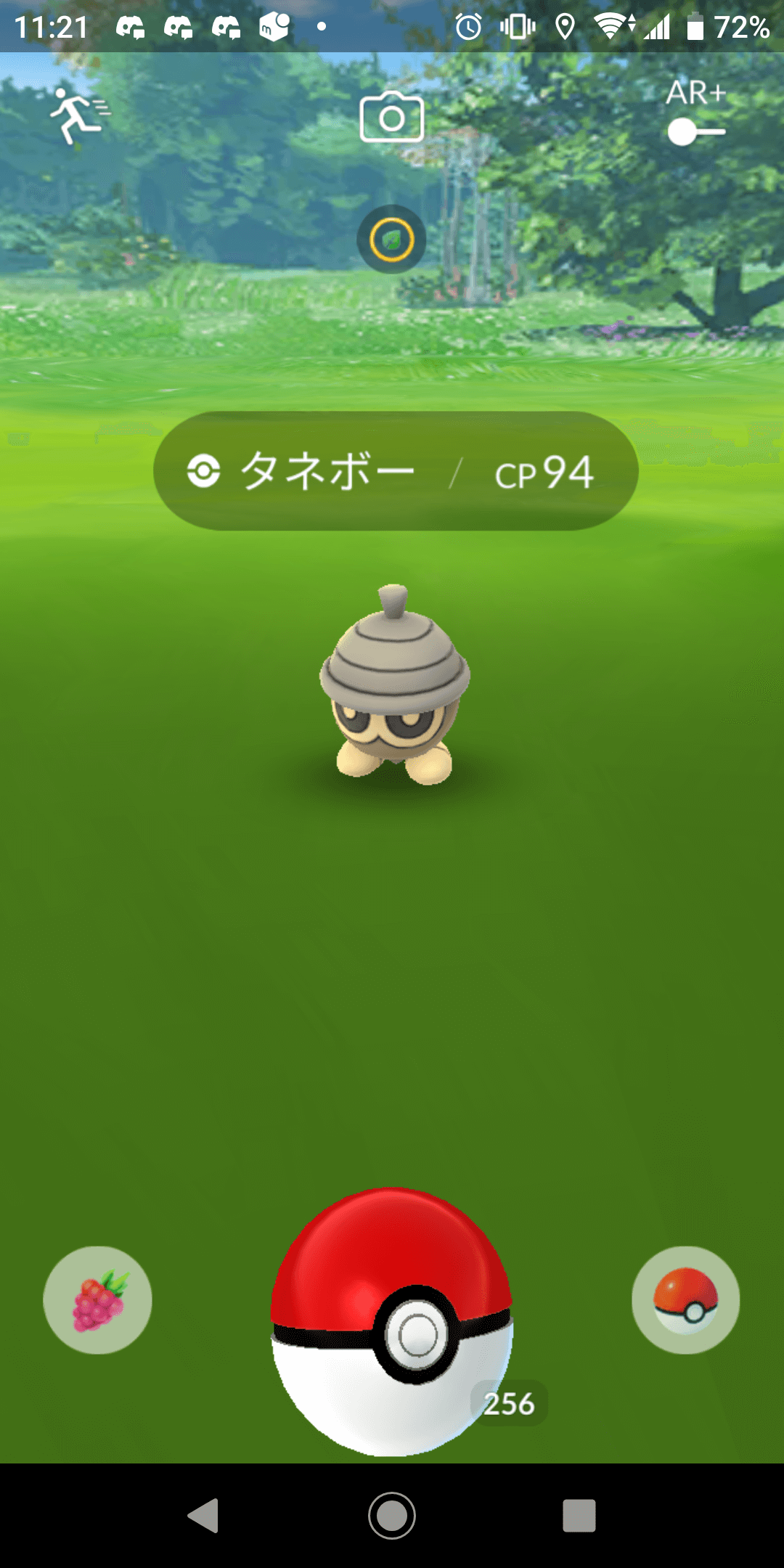The height and width of the screenshot is (1568, 784).
Task: Tap the Poké Ball at the bottom center
Action: pyautogui.click(x=392, y=1321)
